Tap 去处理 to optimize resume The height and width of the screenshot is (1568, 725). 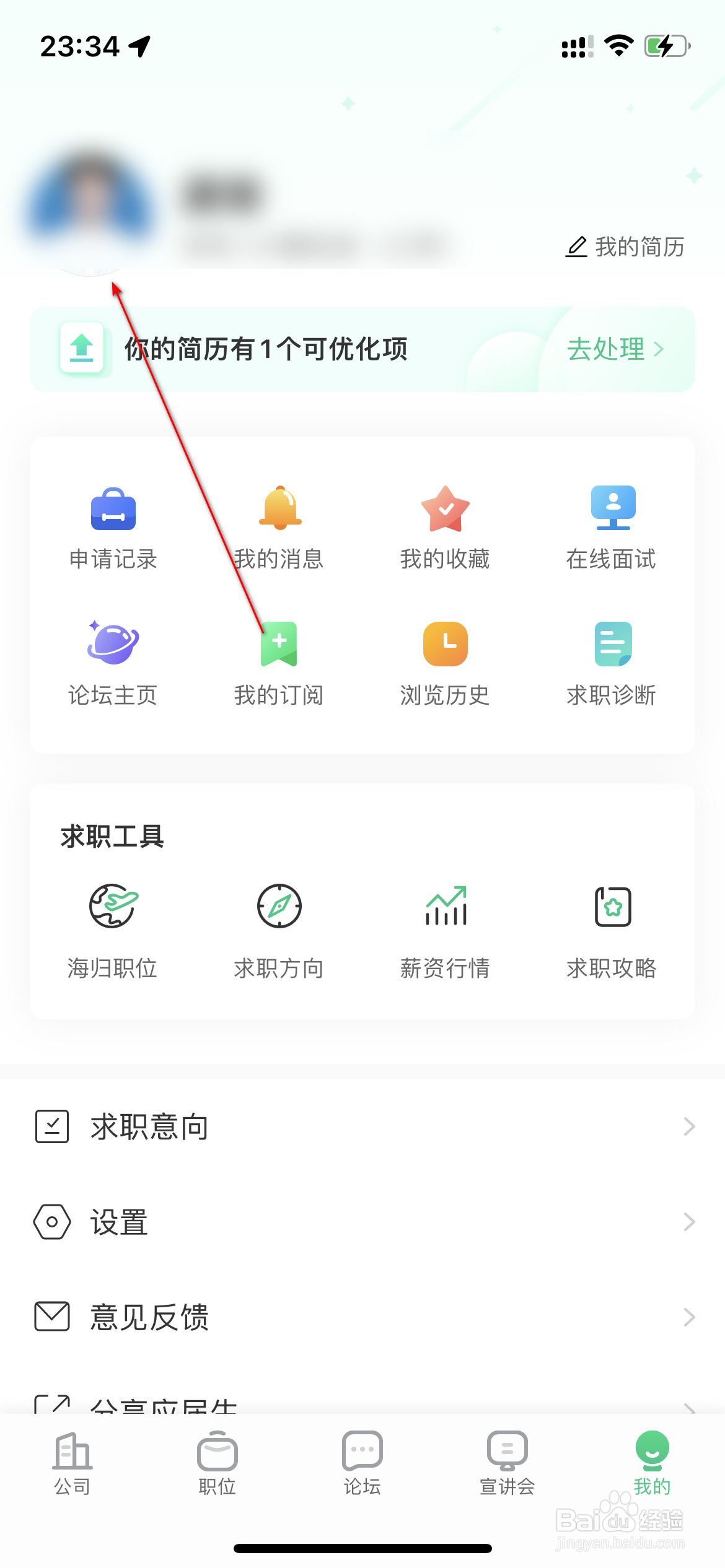click(x=615, y=349)
